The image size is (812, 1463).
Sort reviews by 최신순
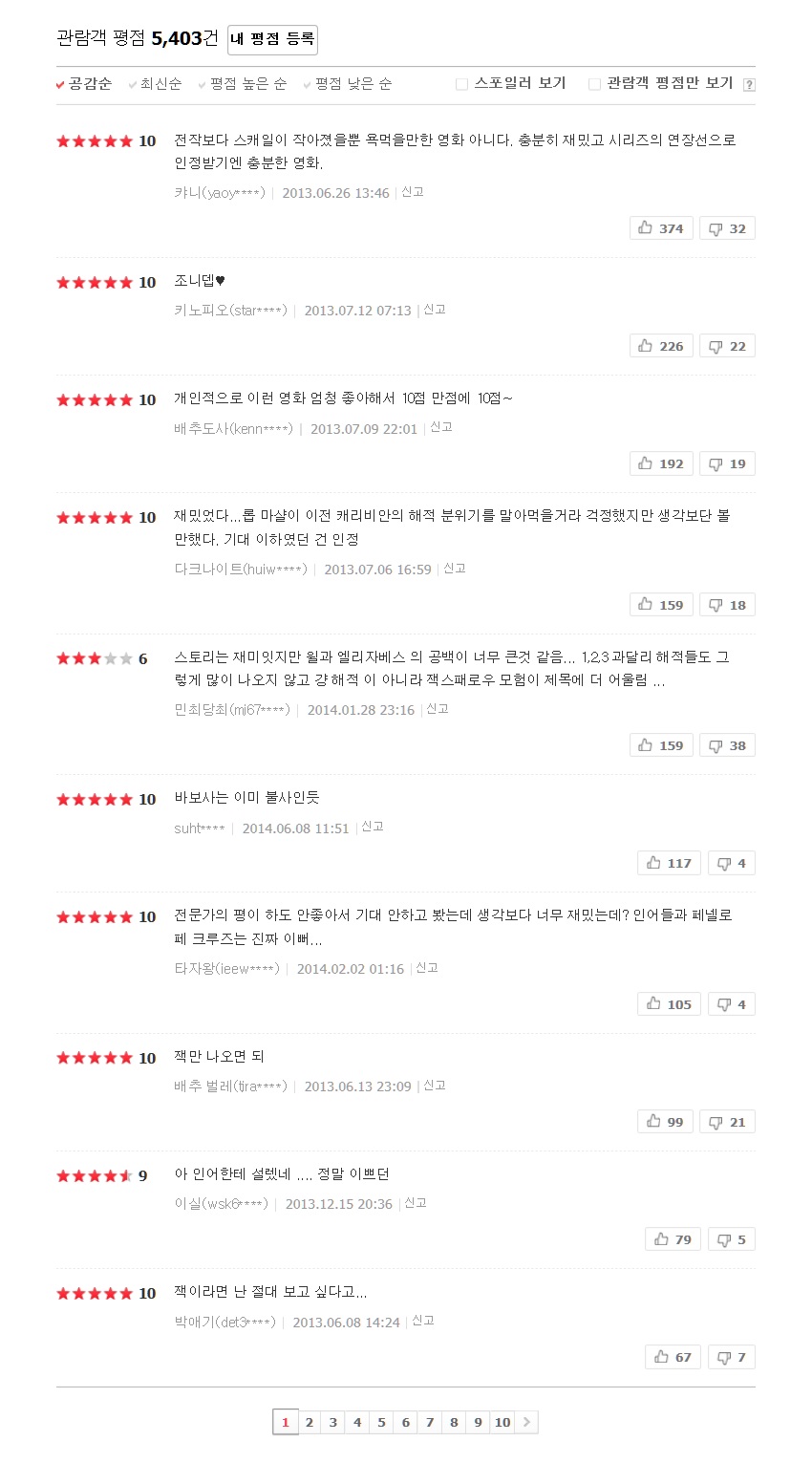coord(160,84)
